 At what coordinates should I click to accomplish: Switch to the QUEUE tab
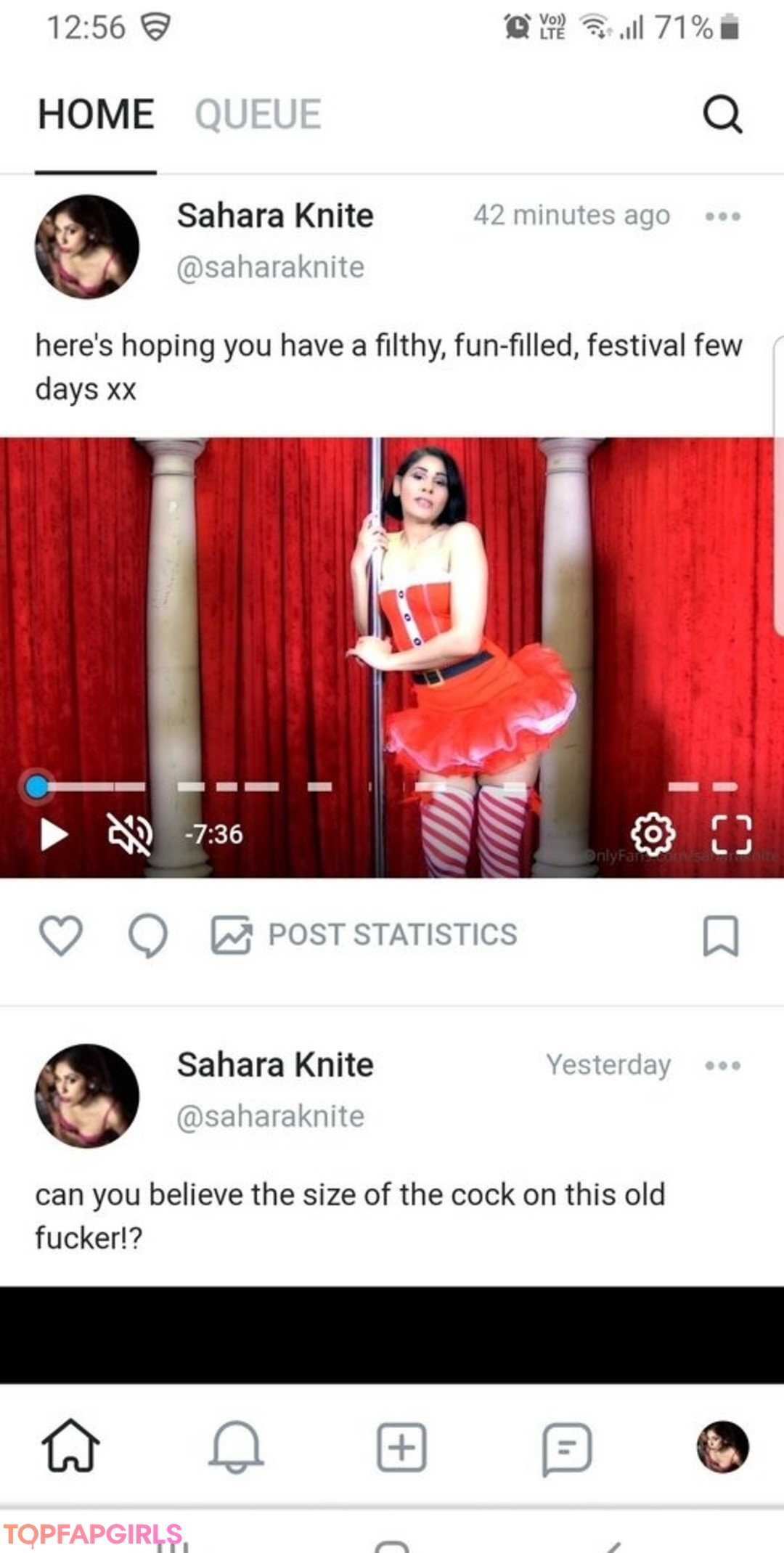(x=258, y=115)
